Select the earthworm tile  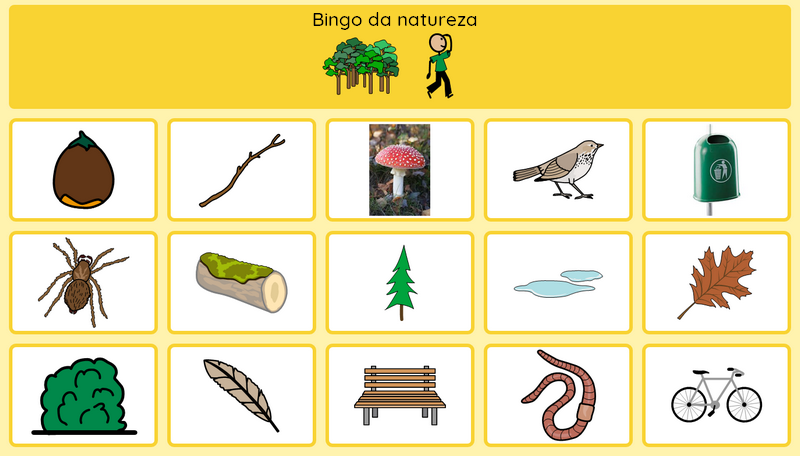pos(558,396)
